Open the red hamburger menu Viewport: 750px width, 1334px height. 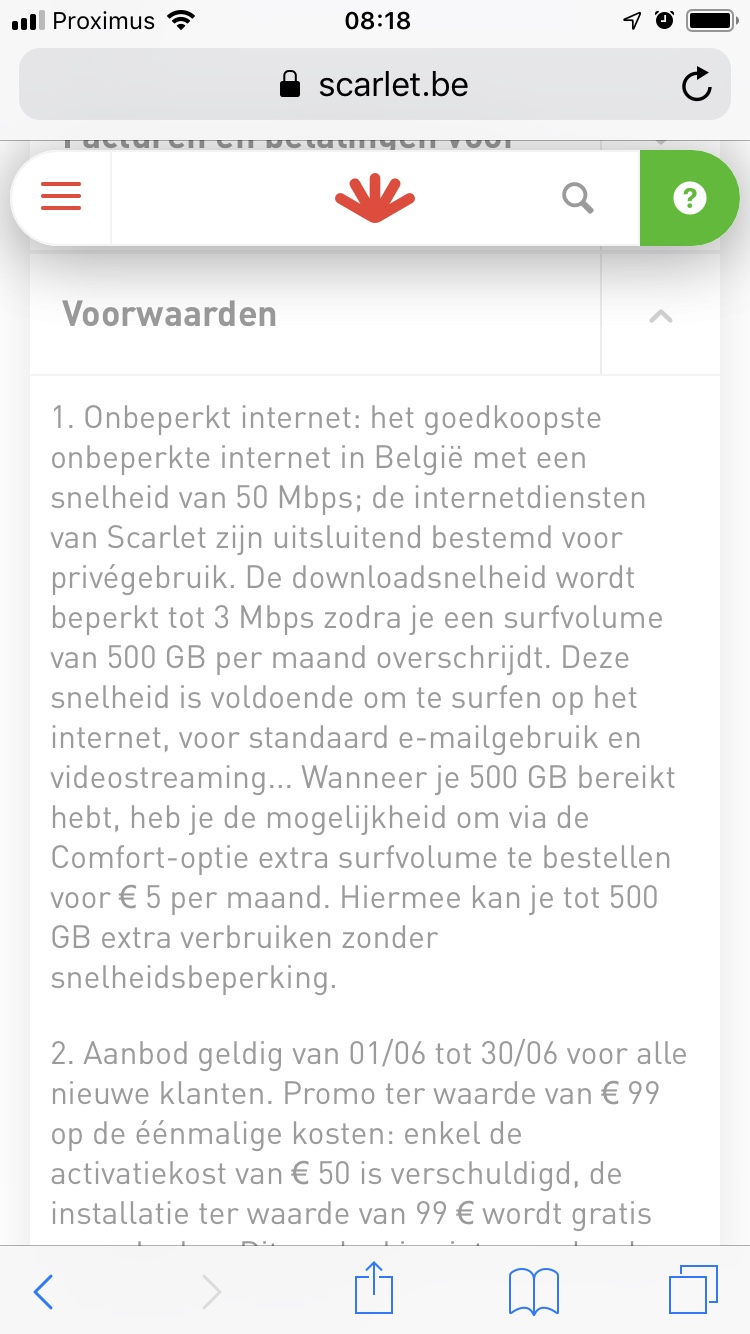[x=61, y=198]
